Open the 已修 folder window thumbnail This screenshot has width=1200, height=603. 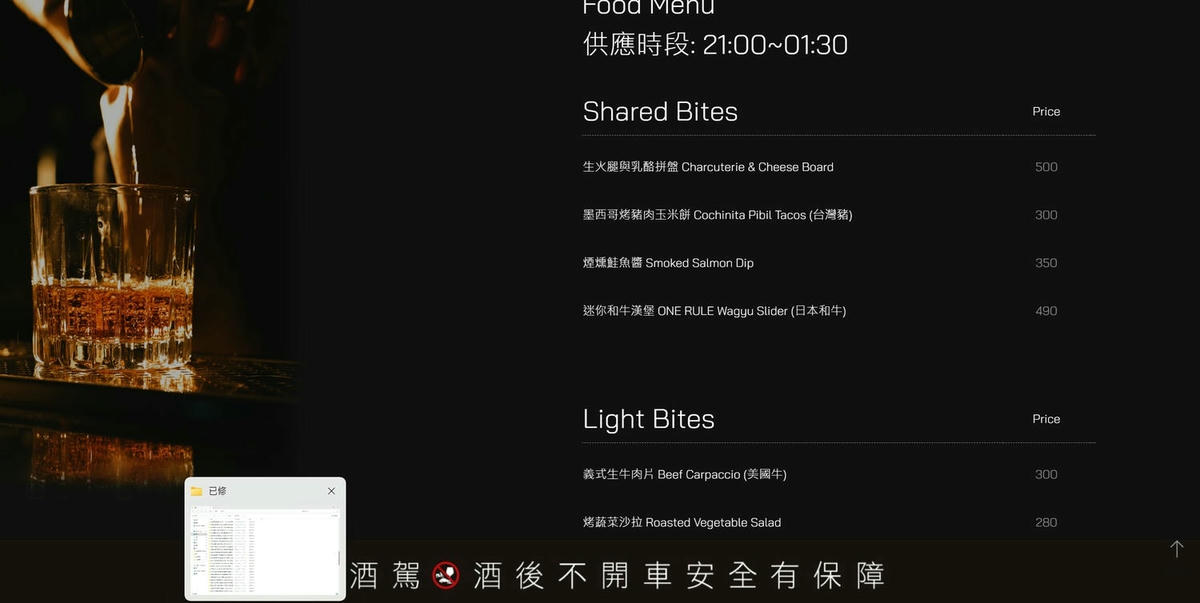(265, 549)
